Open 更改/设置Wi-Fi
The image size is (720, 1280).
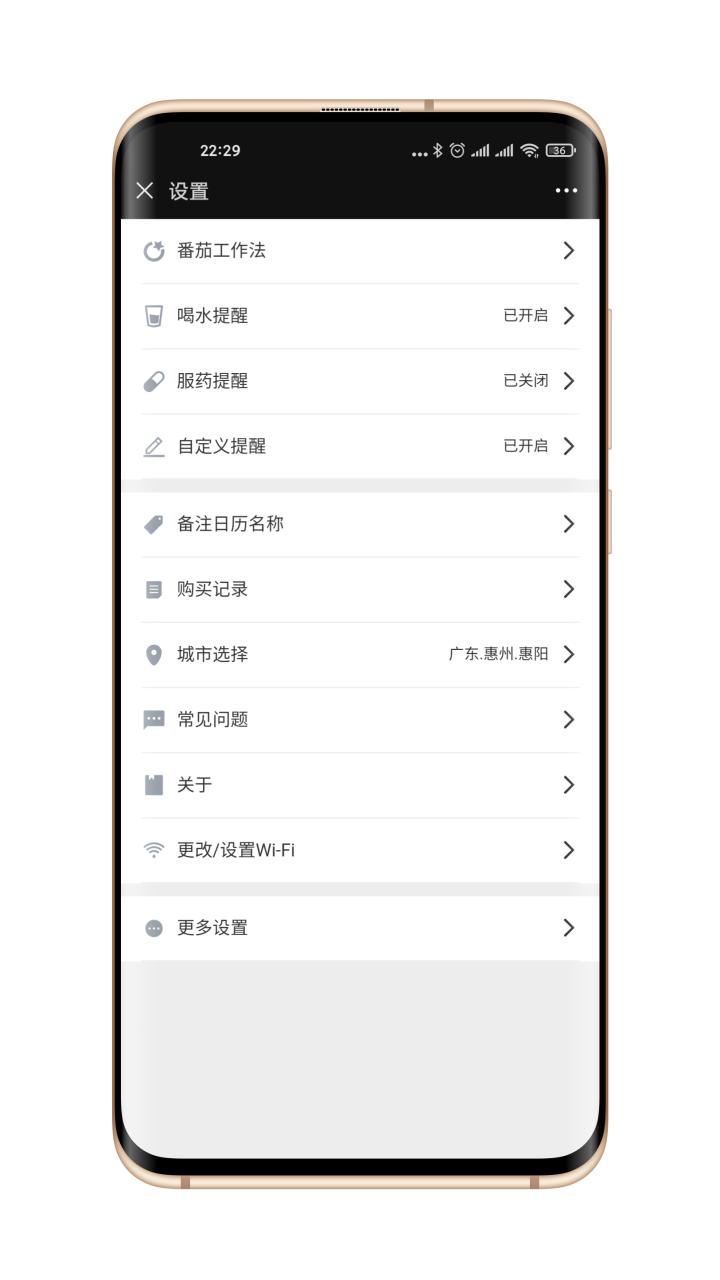click(x=360, y=850)
